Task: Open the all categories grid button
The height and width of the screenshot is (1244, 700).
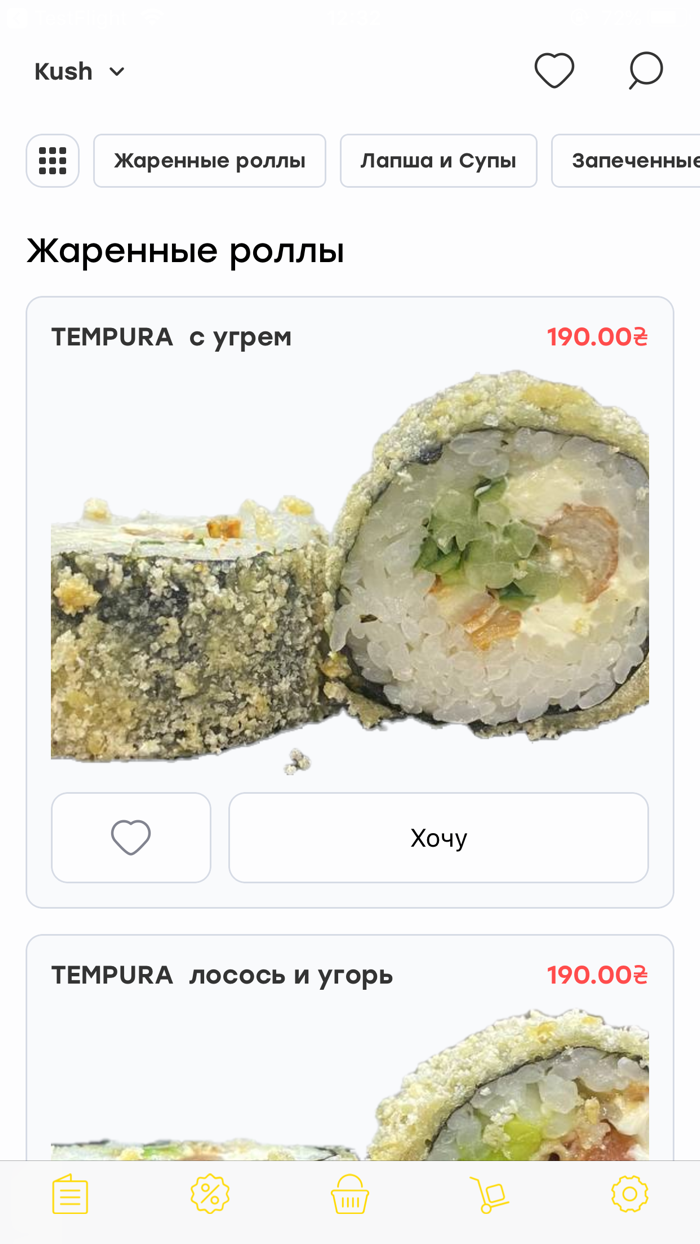Action: click(x=52, y=160)
